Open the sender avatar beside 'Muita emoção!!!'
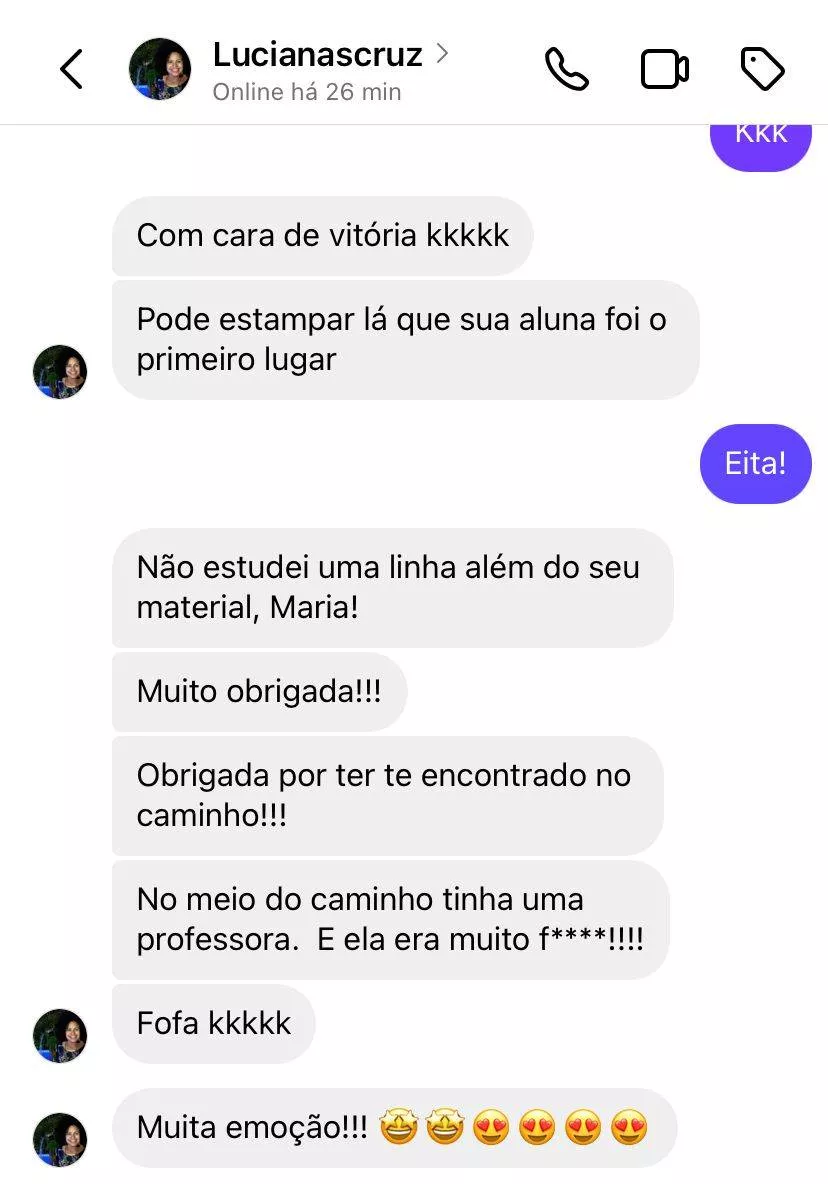 click(x=60, y=1139)
